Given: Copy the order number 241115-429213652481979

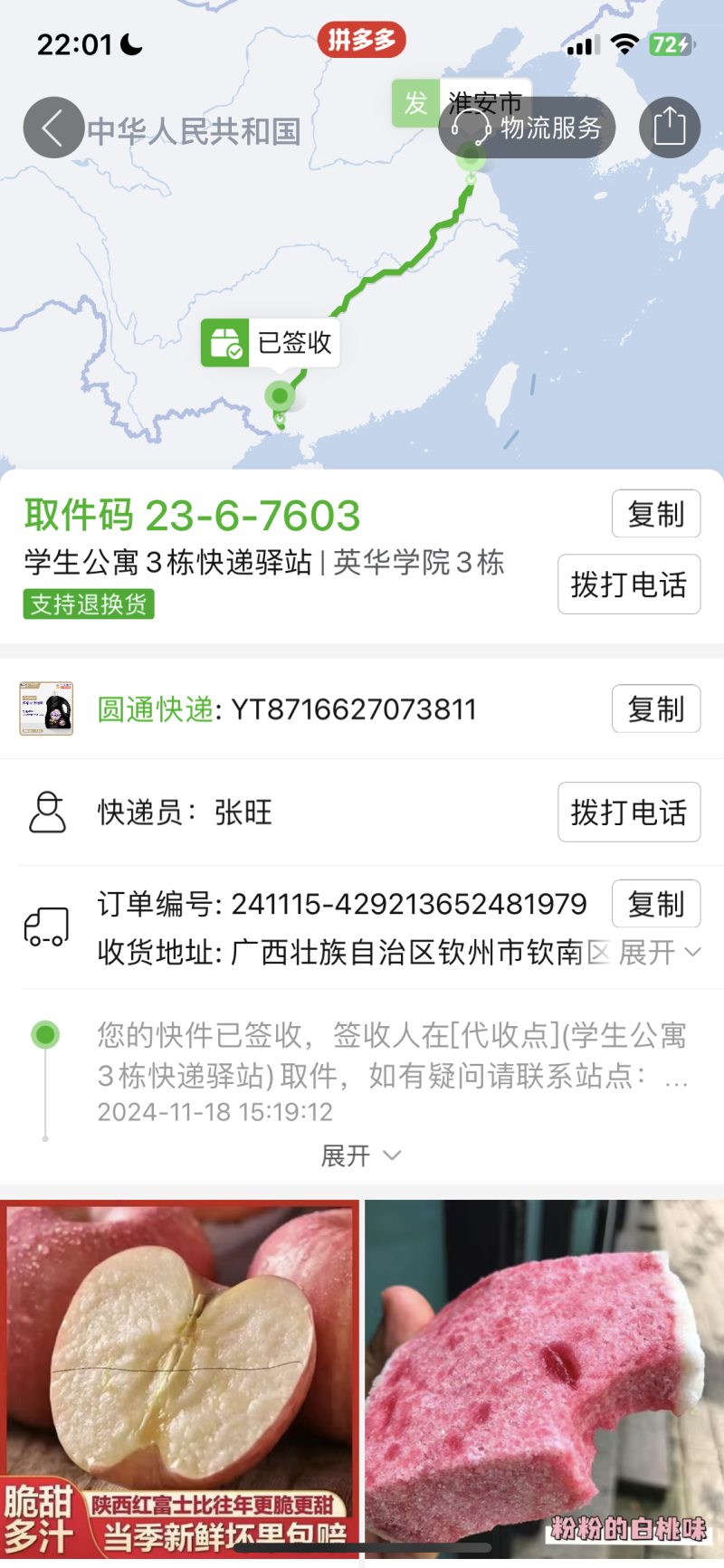Looking at the screenshot, I should click(656, 904).
